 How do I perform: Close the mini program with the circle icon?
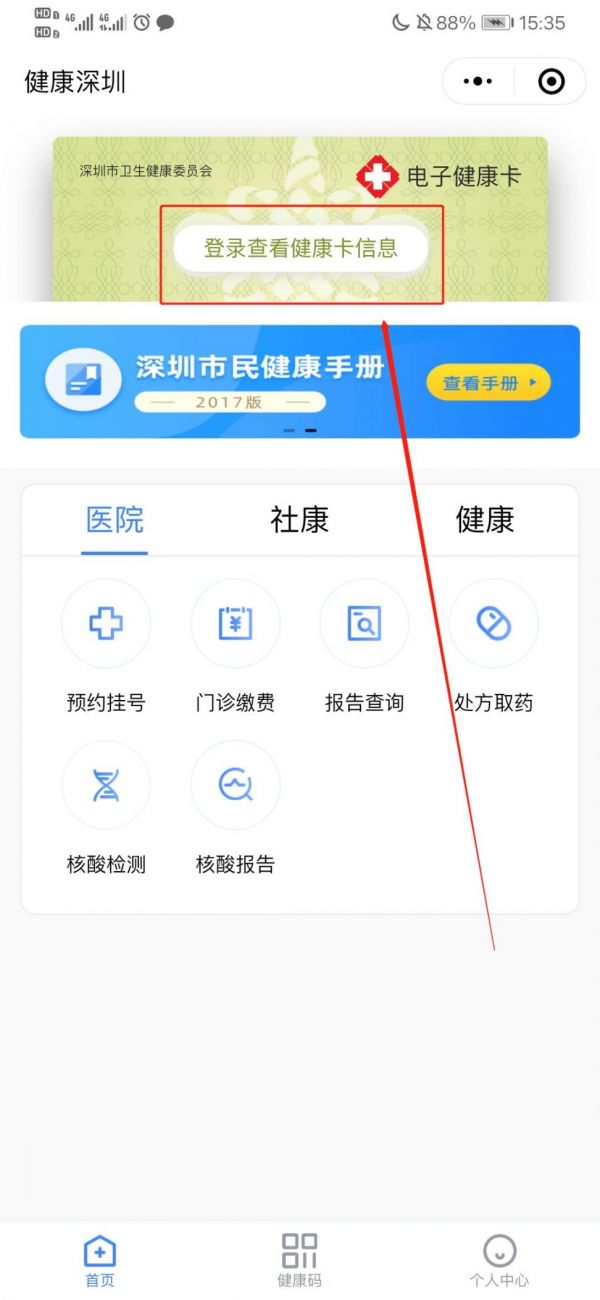(551, 82)
